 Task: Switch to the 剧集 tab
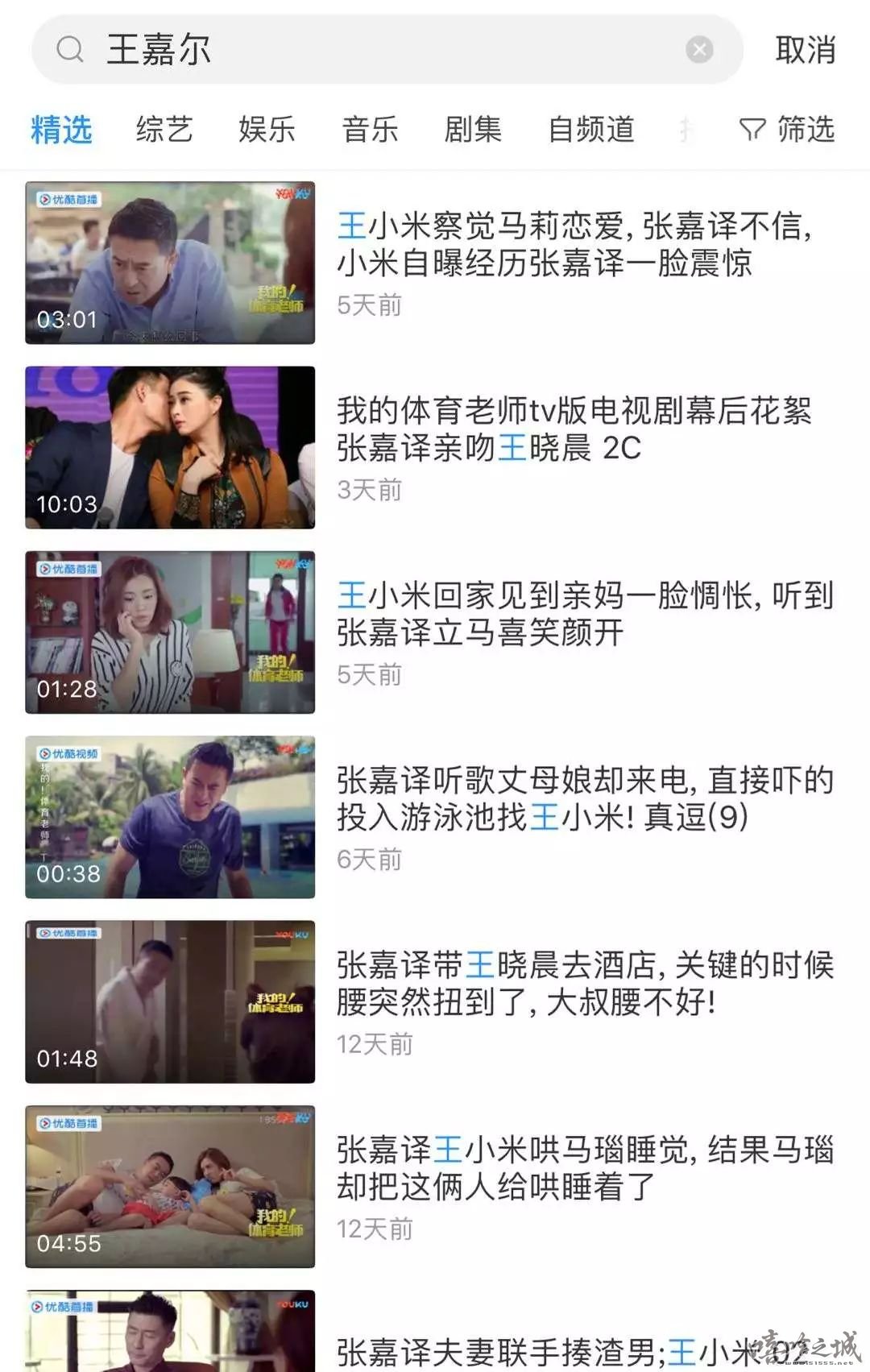[473, 129]
